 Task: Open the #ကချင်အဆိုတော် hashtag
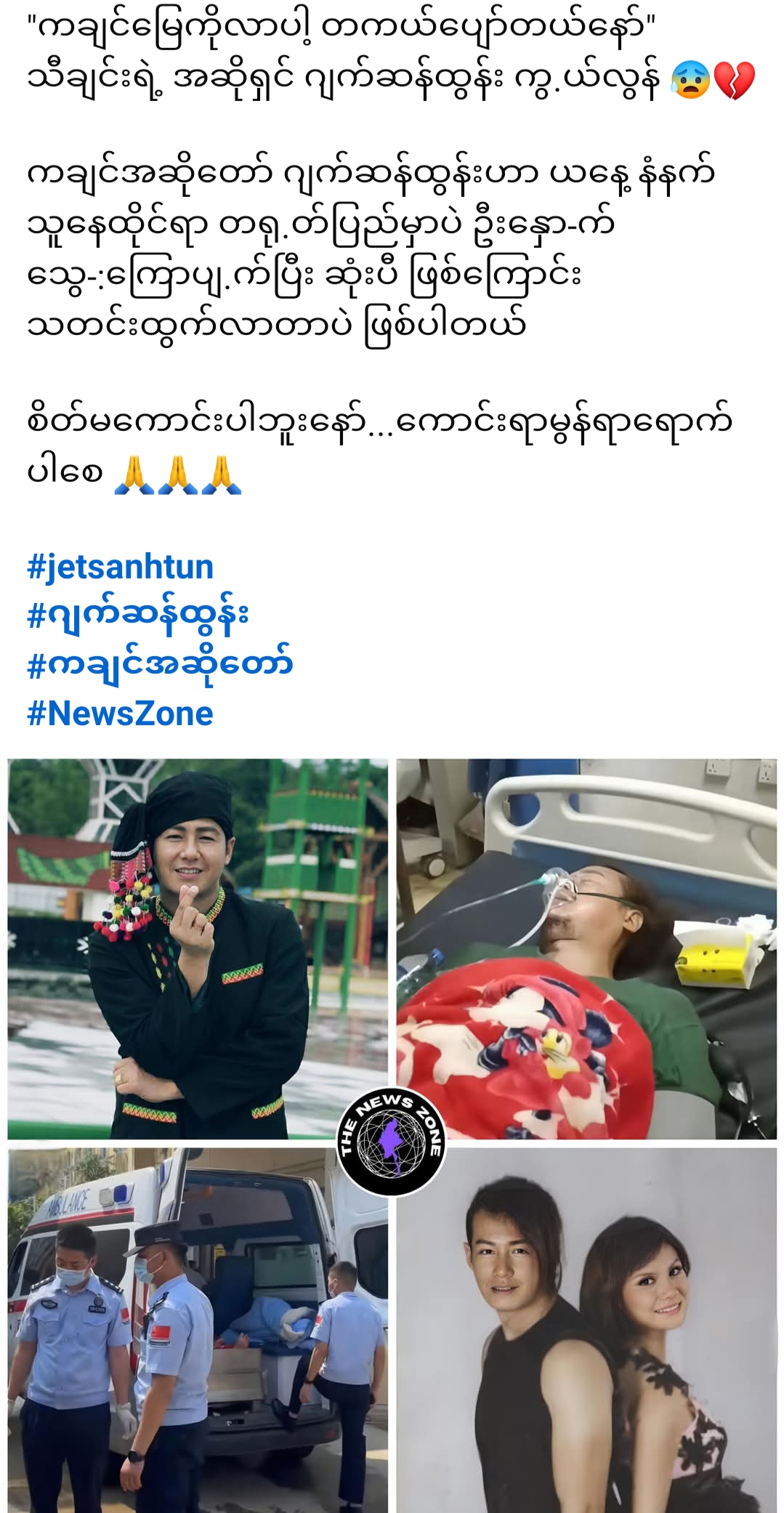[160, 664]
